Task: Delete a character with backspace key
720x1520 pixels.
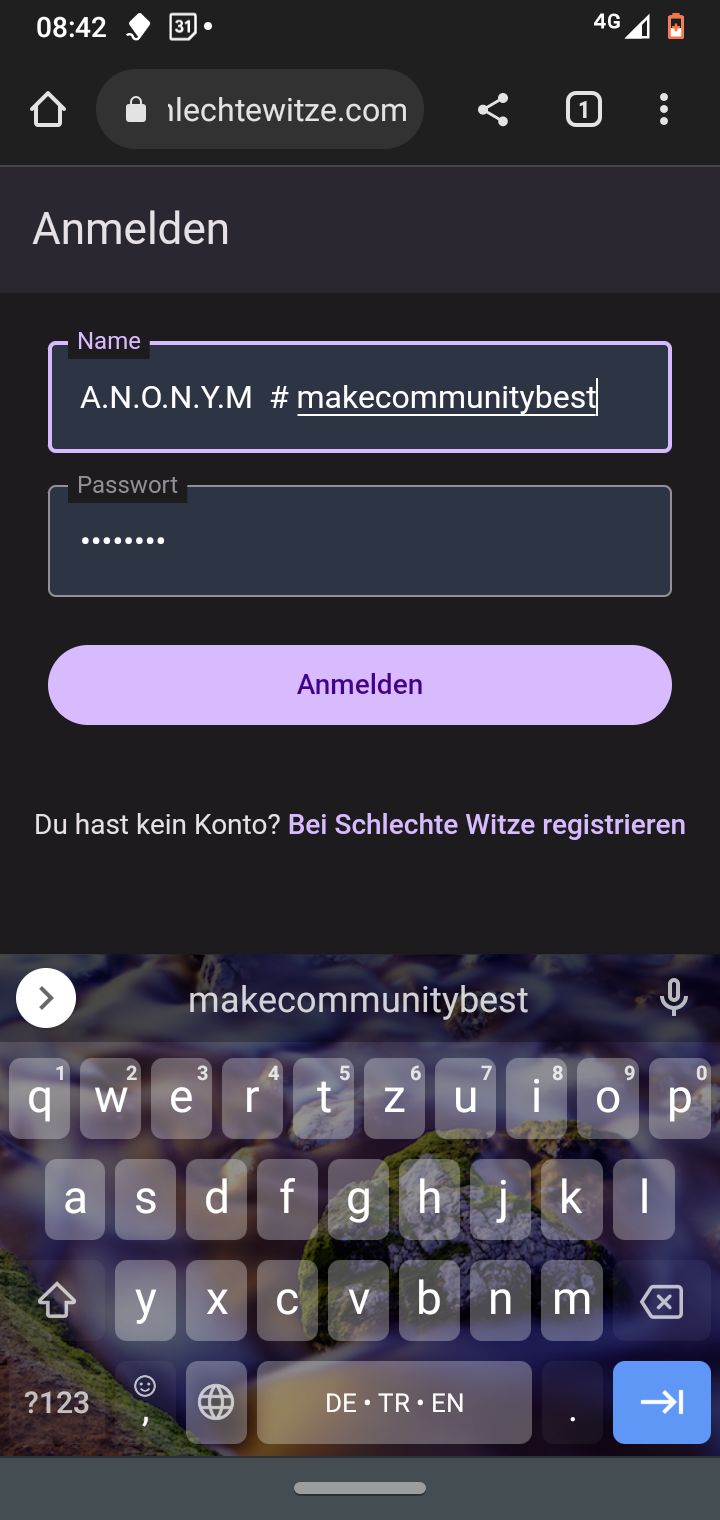Action: [661, 1302]
